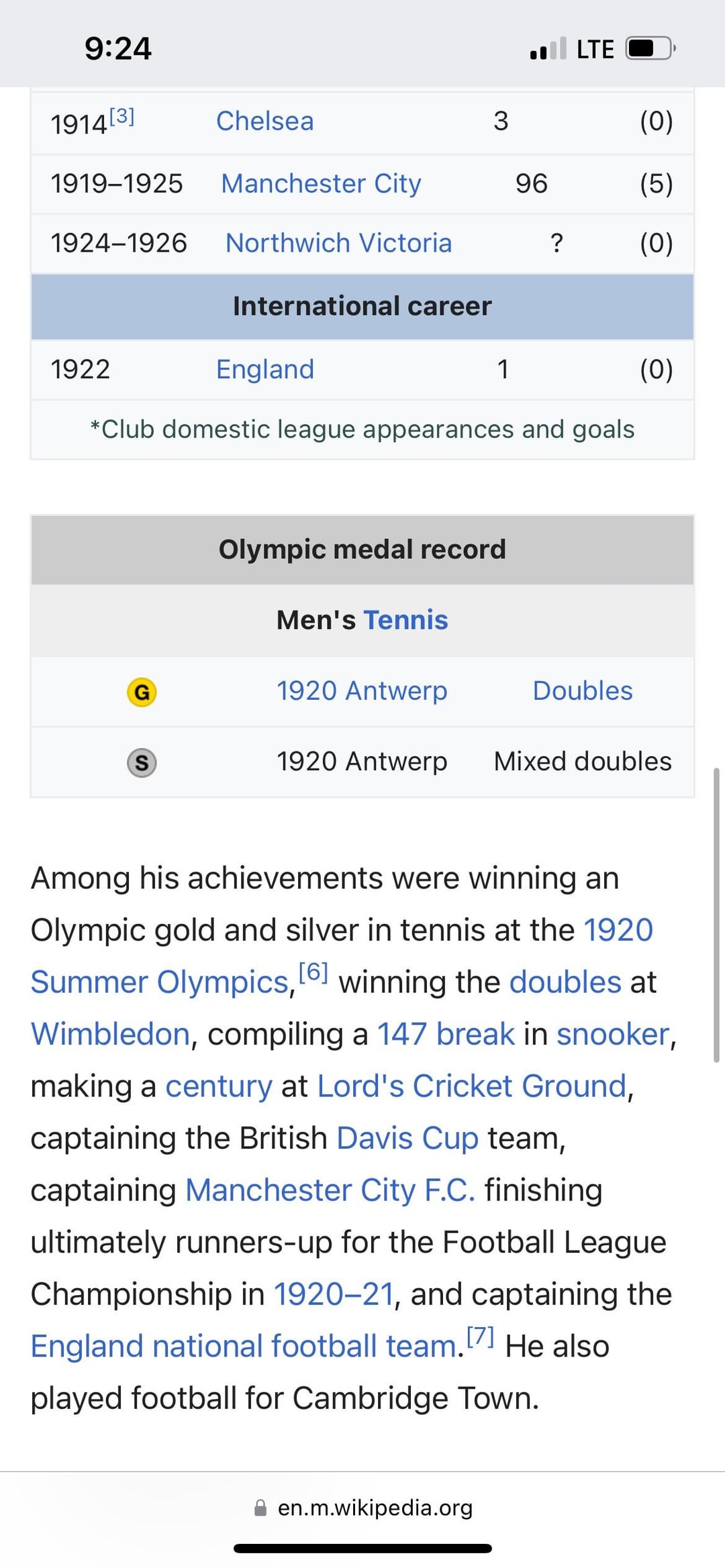Screen dimensions: 725x1568
Task: Open the Wimbledon article link
Action: click(111, 1035)
